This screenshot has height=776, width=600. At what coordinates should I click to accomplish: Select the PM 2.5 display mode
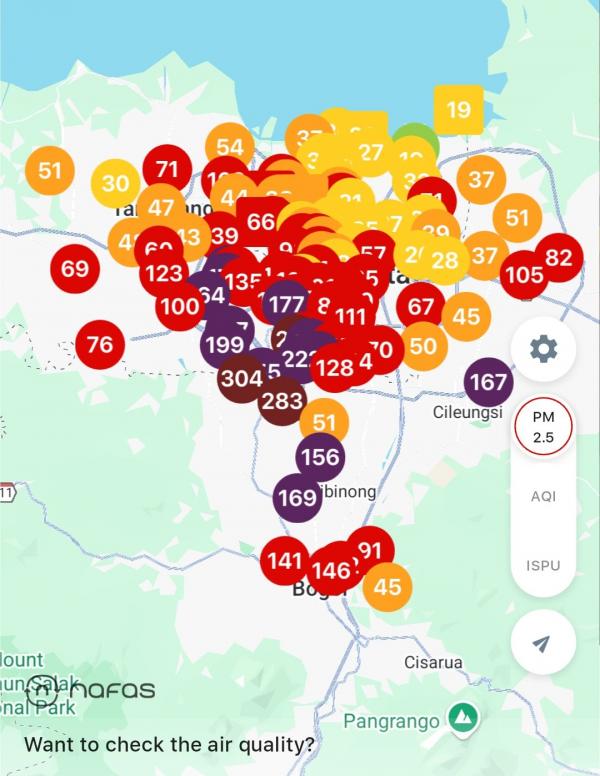[x=543, y=427]
